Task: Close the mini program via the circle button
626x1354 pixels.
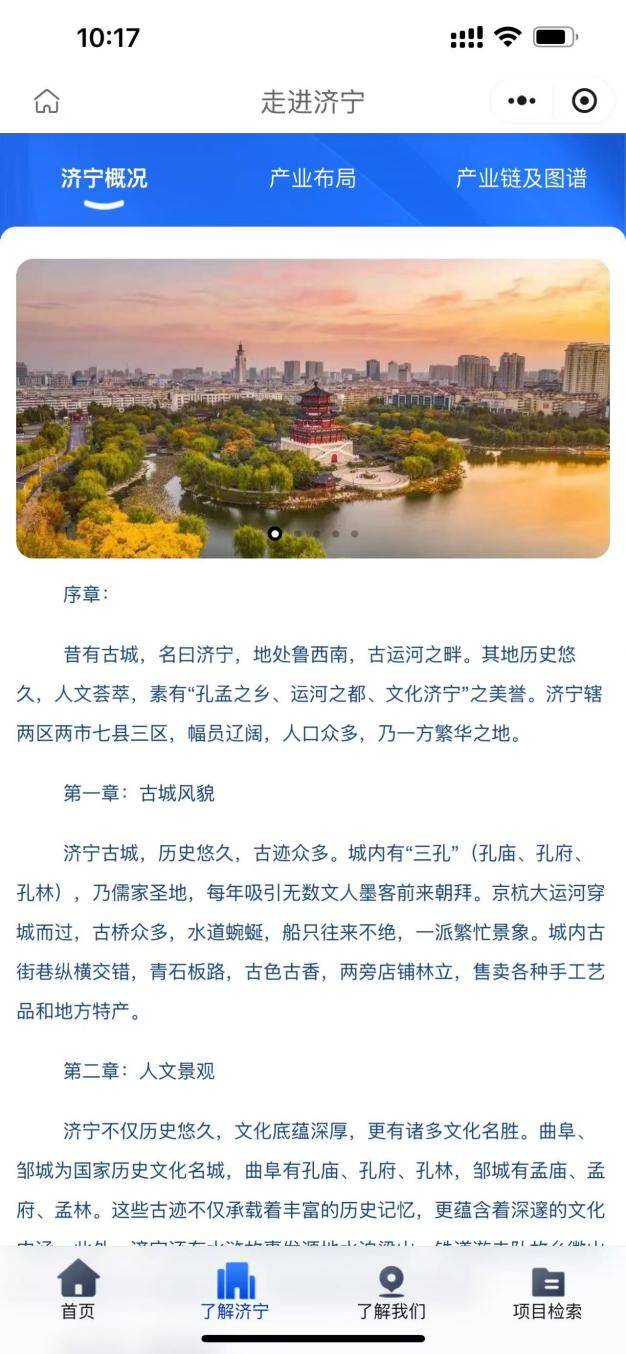Action: (584, 101)
